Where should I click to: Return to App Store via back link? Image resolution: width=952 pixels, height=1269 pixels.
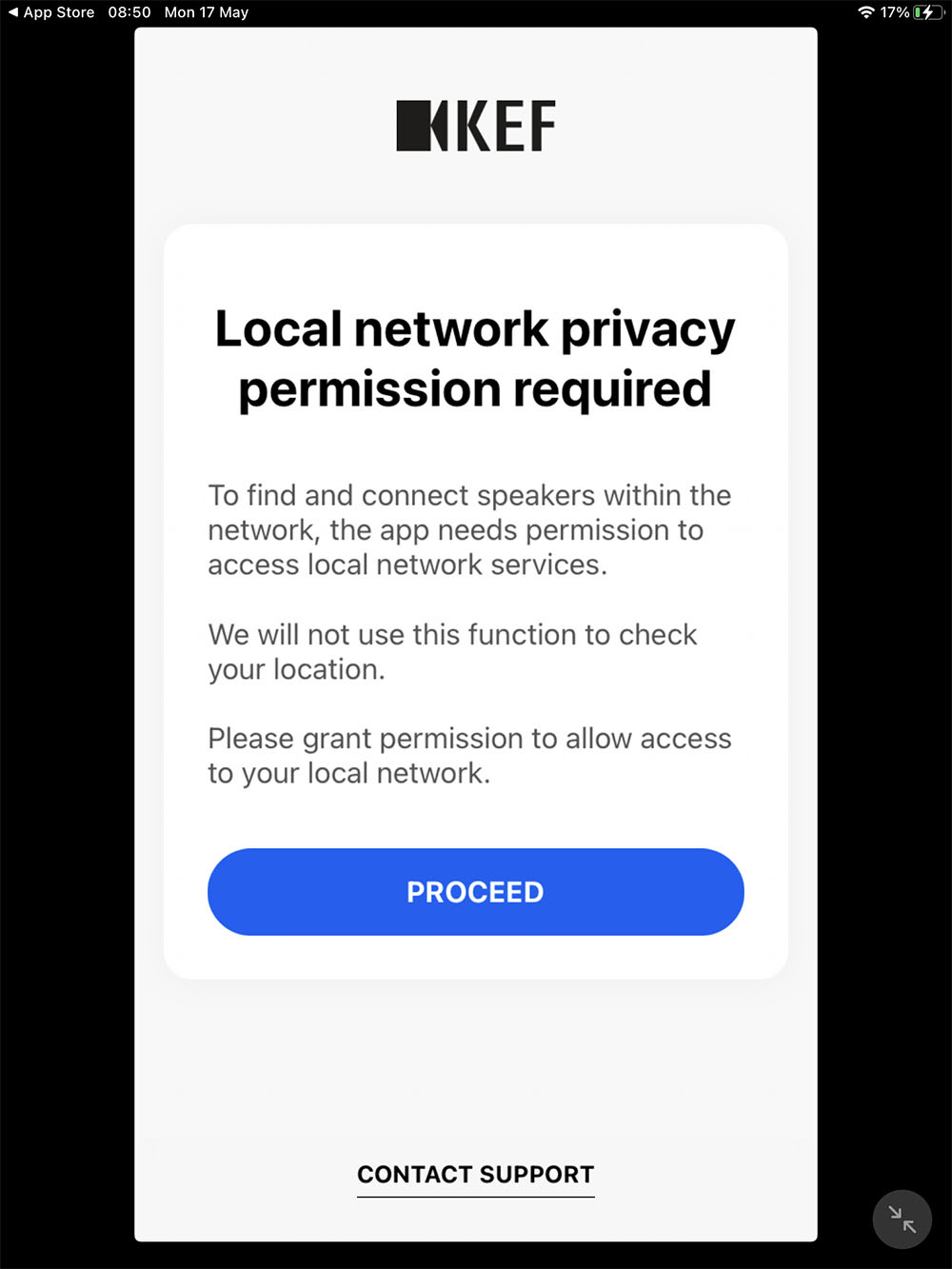pos(51,12)
